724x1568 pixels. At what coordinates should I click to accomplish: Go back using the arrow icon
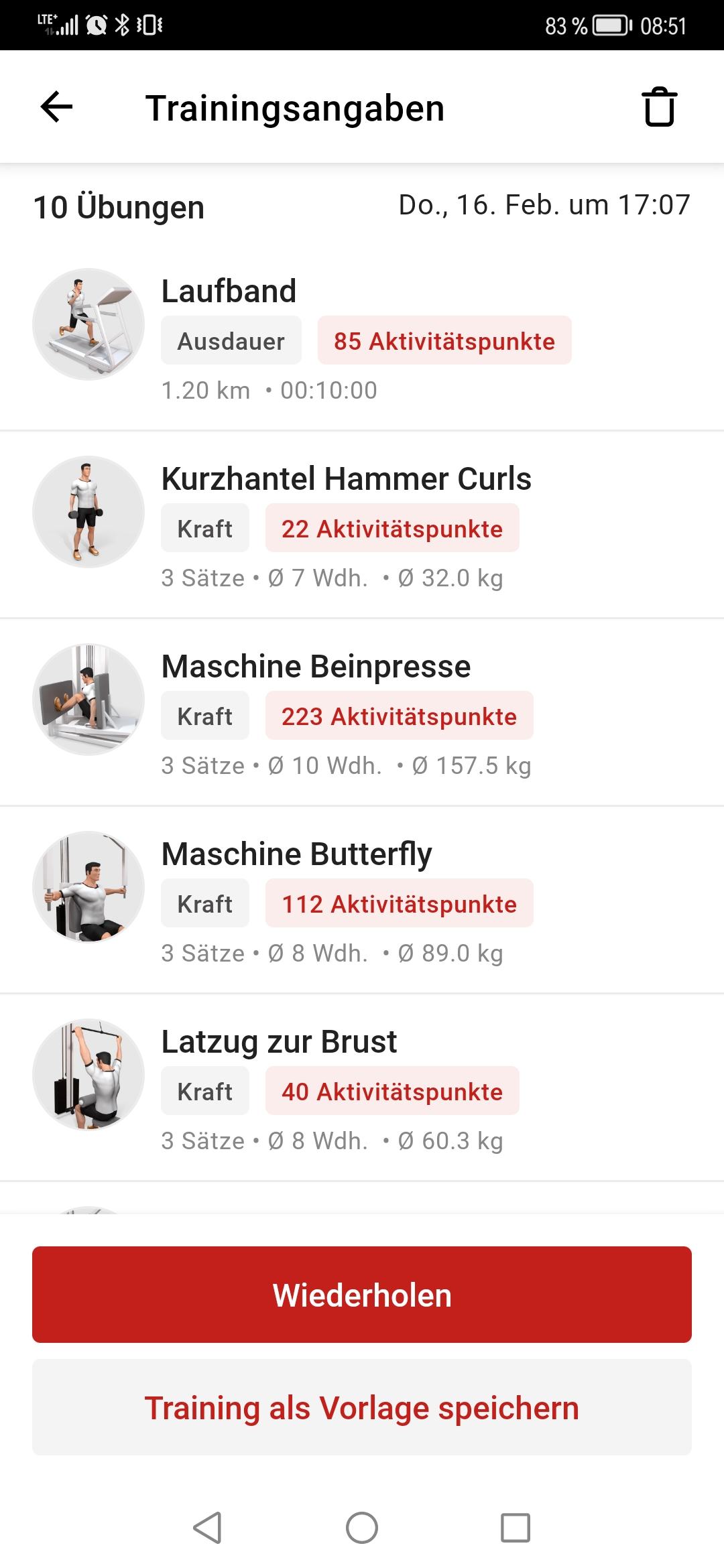tap(56, 107)
